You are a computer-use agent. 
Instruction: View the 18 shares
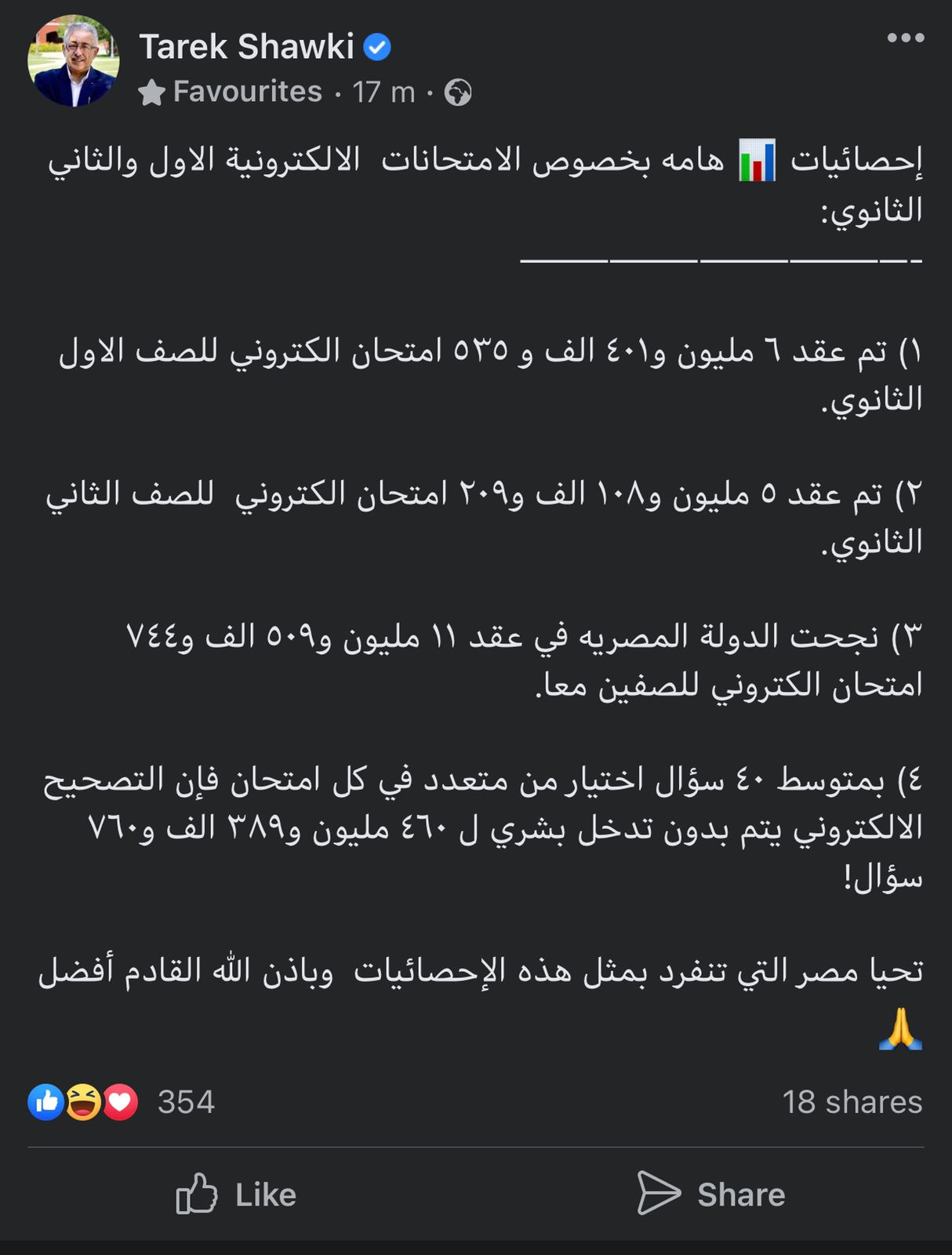pyautogui.click(x=852, y=1102)
